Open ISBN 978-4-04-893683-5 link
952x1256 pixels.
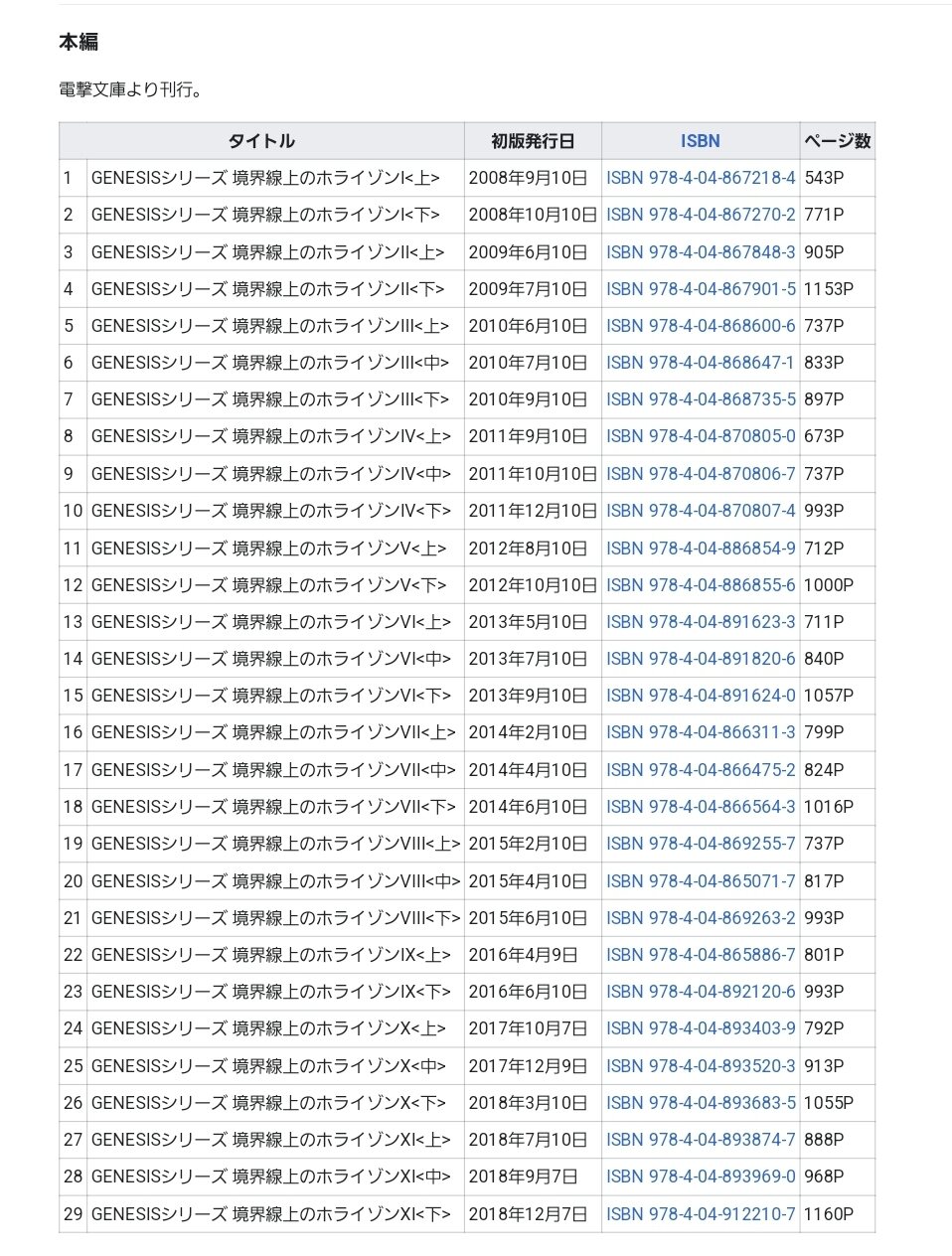click(x=701, y=1103)
